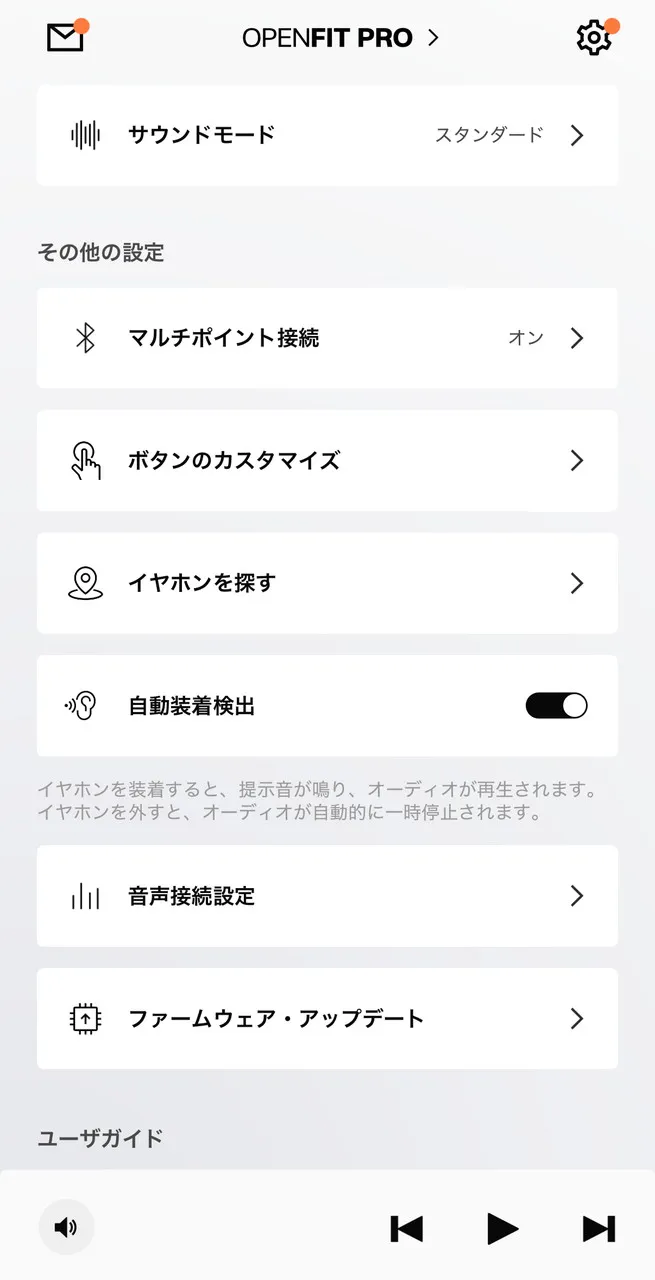Open the OPENFIT PRO device selector
The image size is (655, 1280).
(x=340, y=38)
